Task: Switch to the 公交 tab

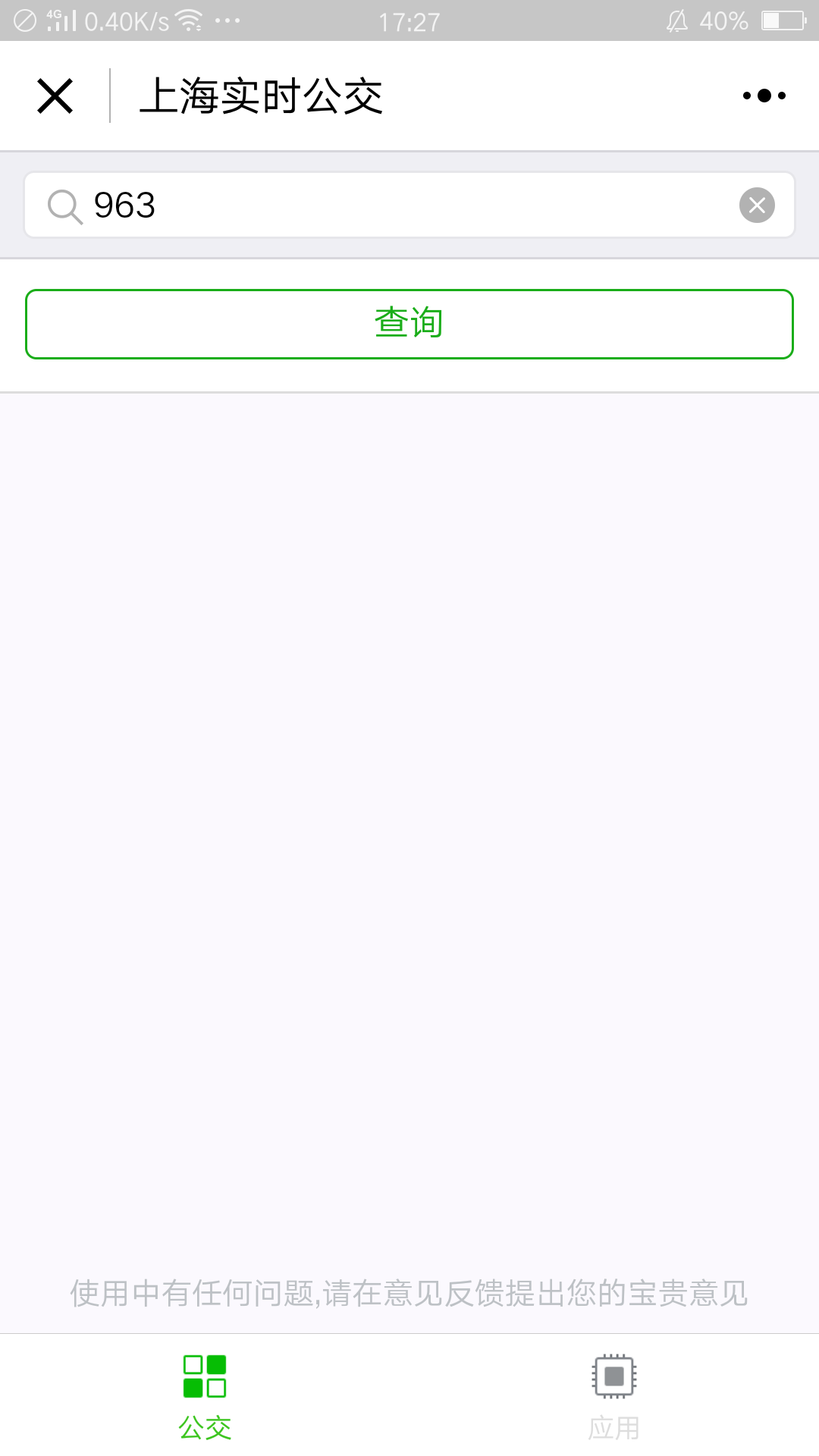Action: coord(205,1397)
